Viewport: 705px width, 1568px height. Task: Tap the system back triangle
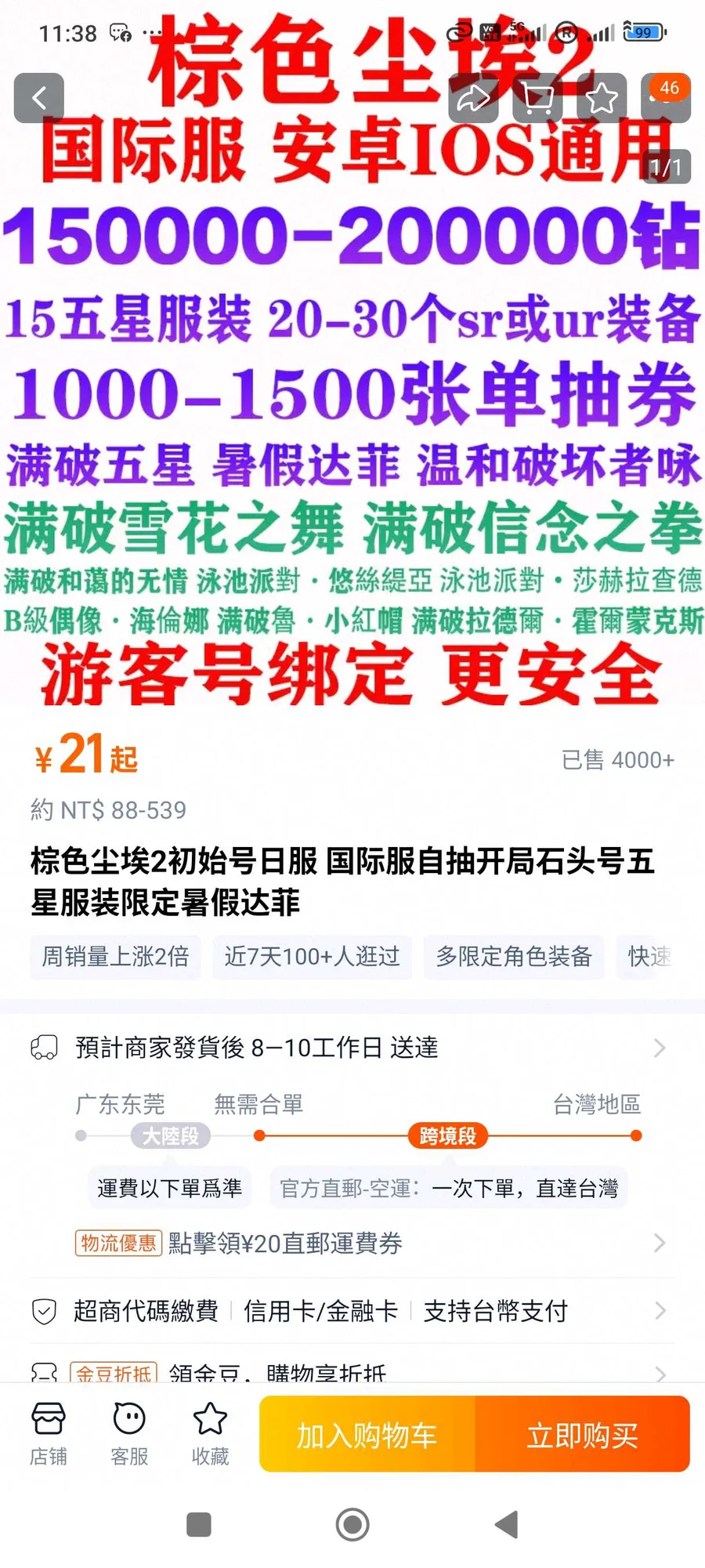click(506, 1525)
